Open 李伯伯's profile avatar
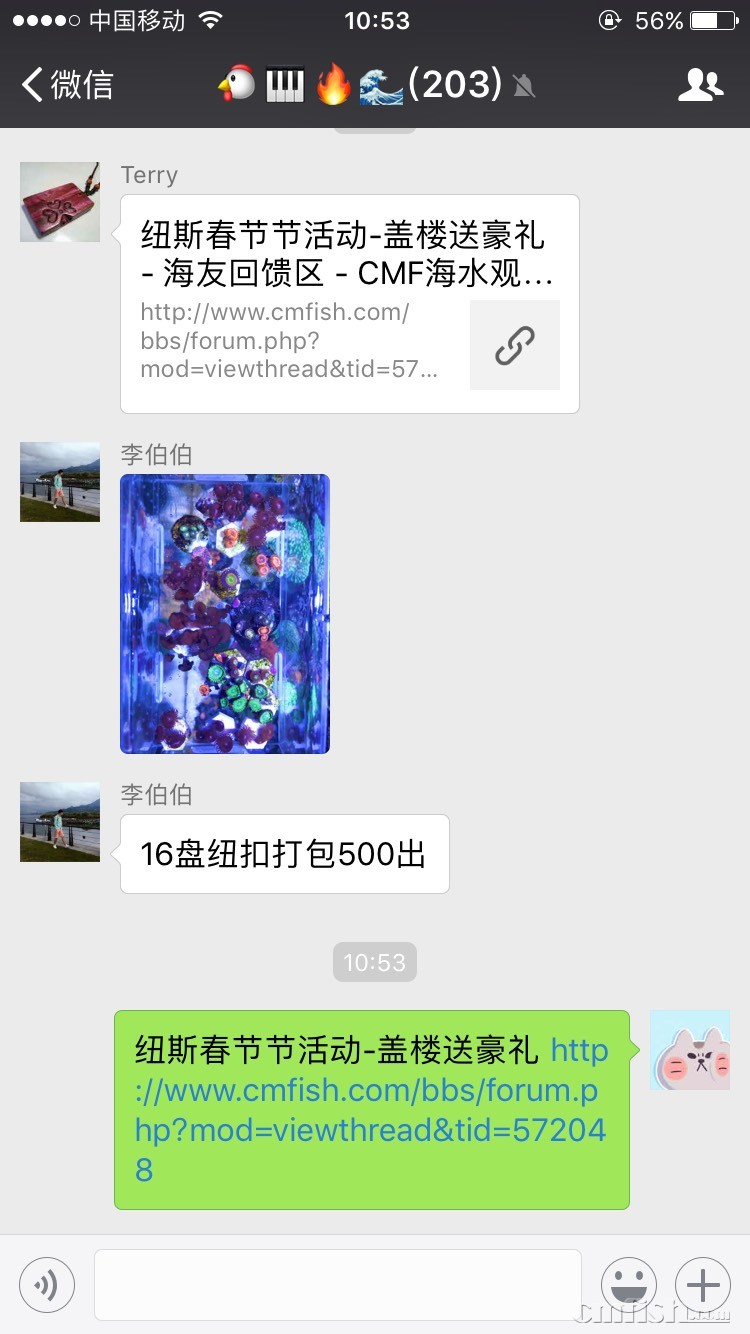 tap(59, 482)
